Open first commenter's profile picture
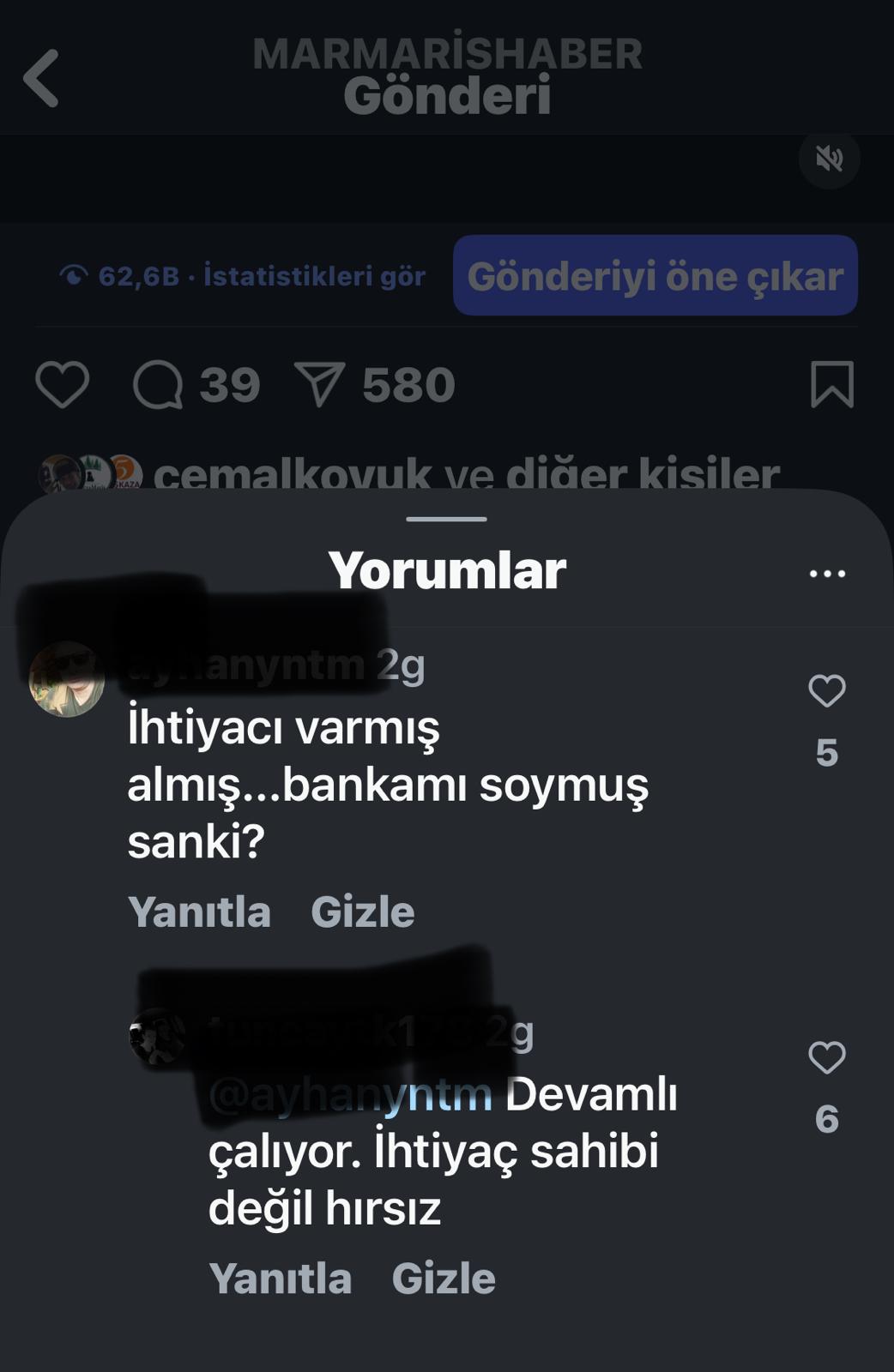 click(67, 679)
